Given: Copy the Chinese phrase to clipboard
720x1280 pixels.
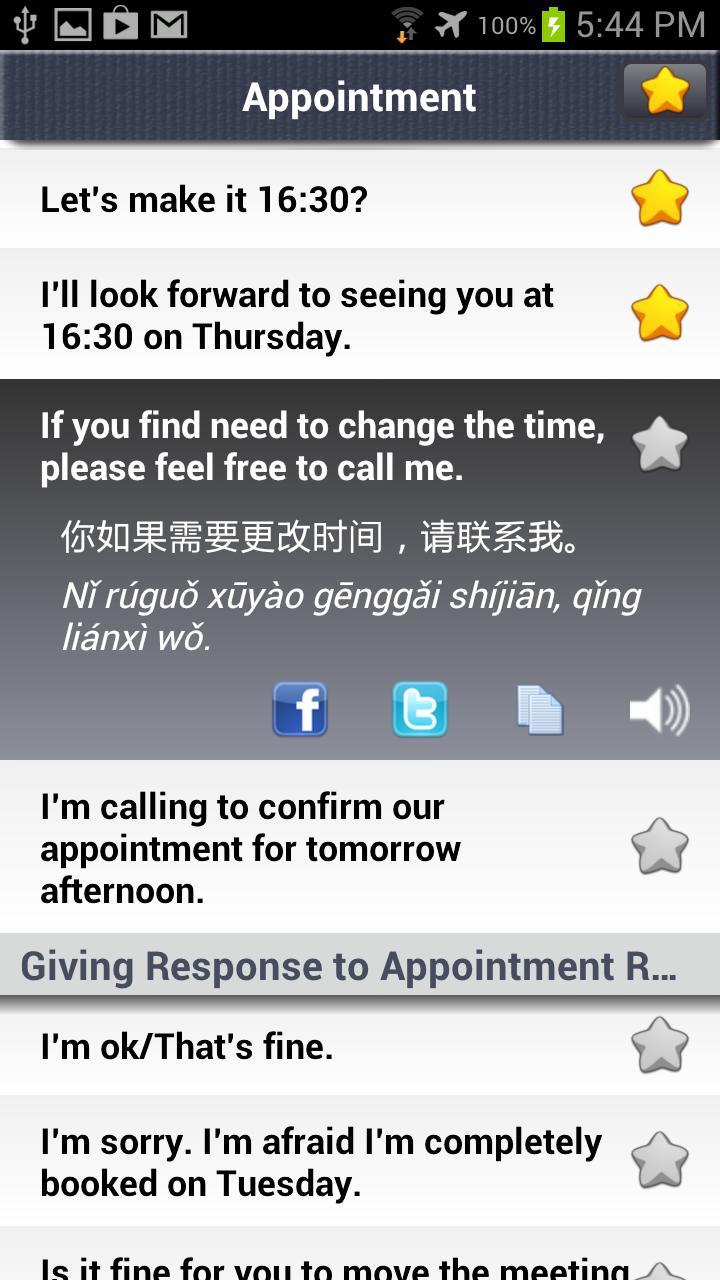Looking at the screenshot, I should [539, 709].
